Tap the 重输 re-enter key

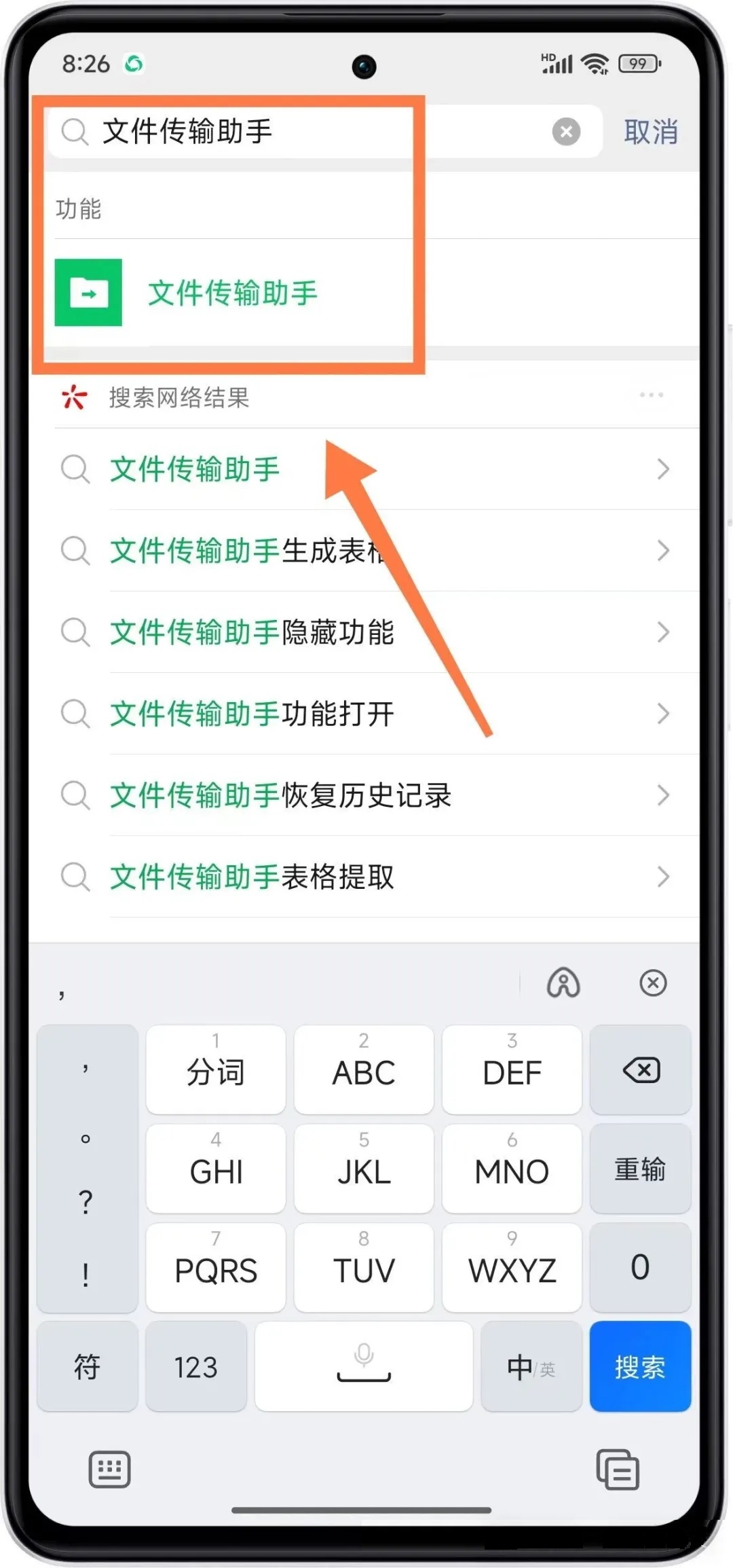coord(640,1169)
